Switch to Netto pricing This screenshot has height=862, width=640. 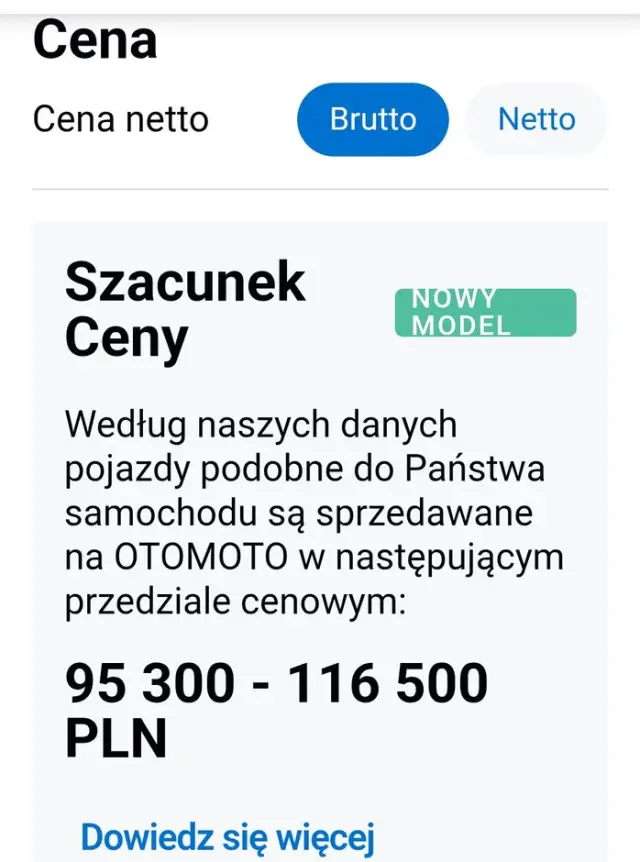(x=536, y=119)
